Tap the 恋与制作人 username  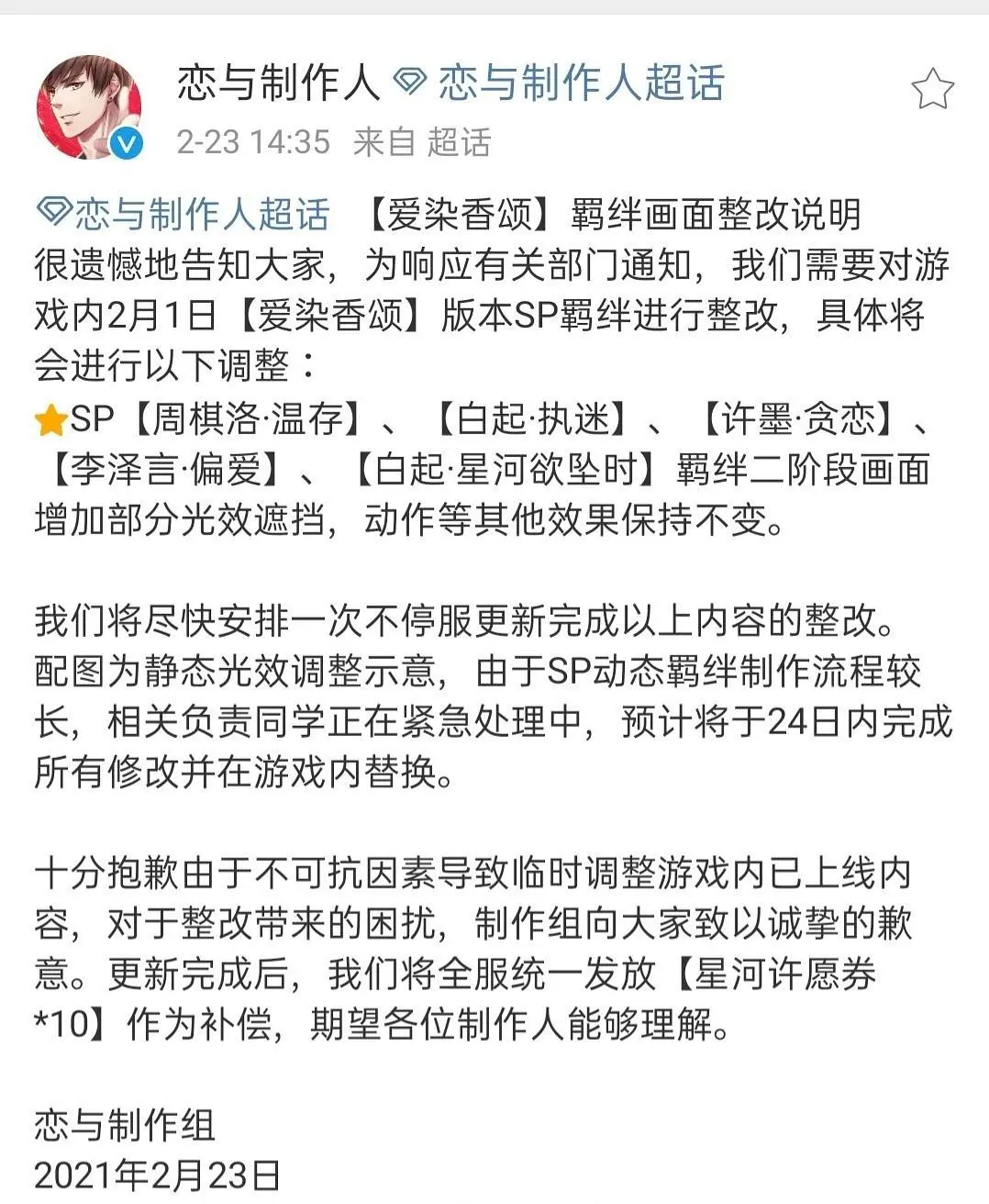[278, 84]
